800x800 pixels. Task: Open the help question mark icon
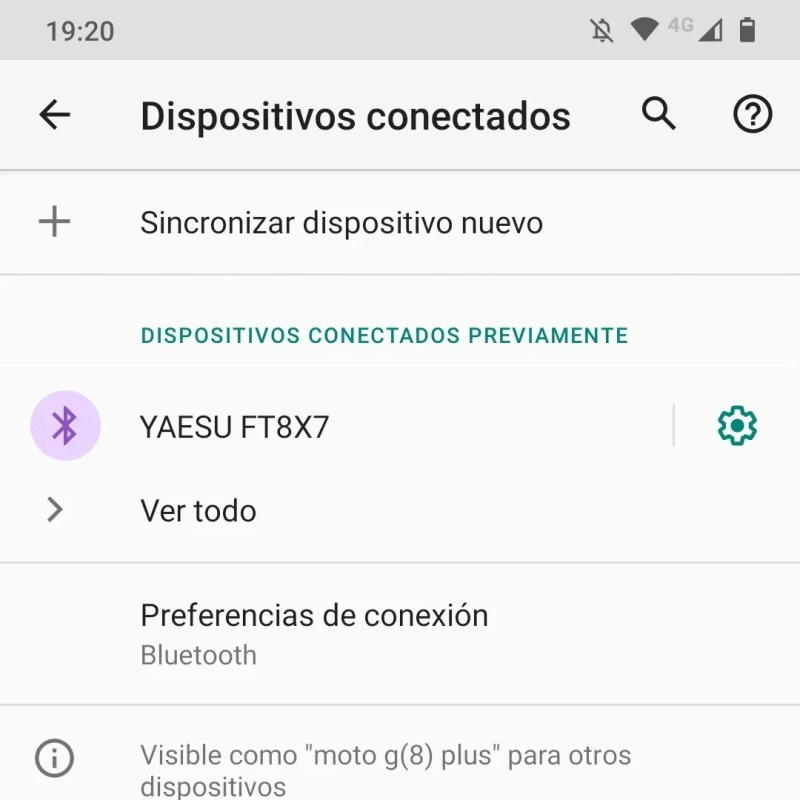pyautogui.click(x=752, y=115)
